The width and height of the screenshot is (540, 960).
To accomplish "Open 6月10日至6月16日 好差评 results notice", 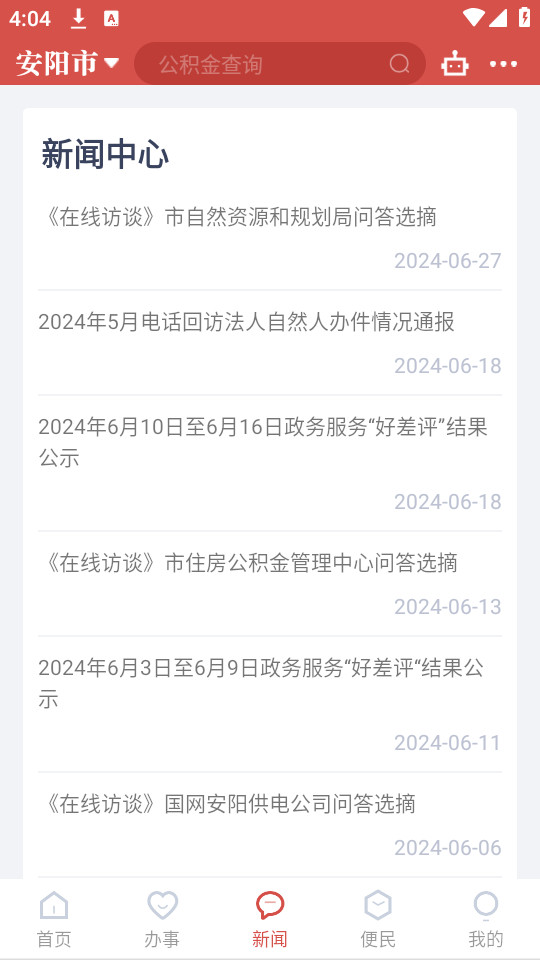I will coord(270,463).
